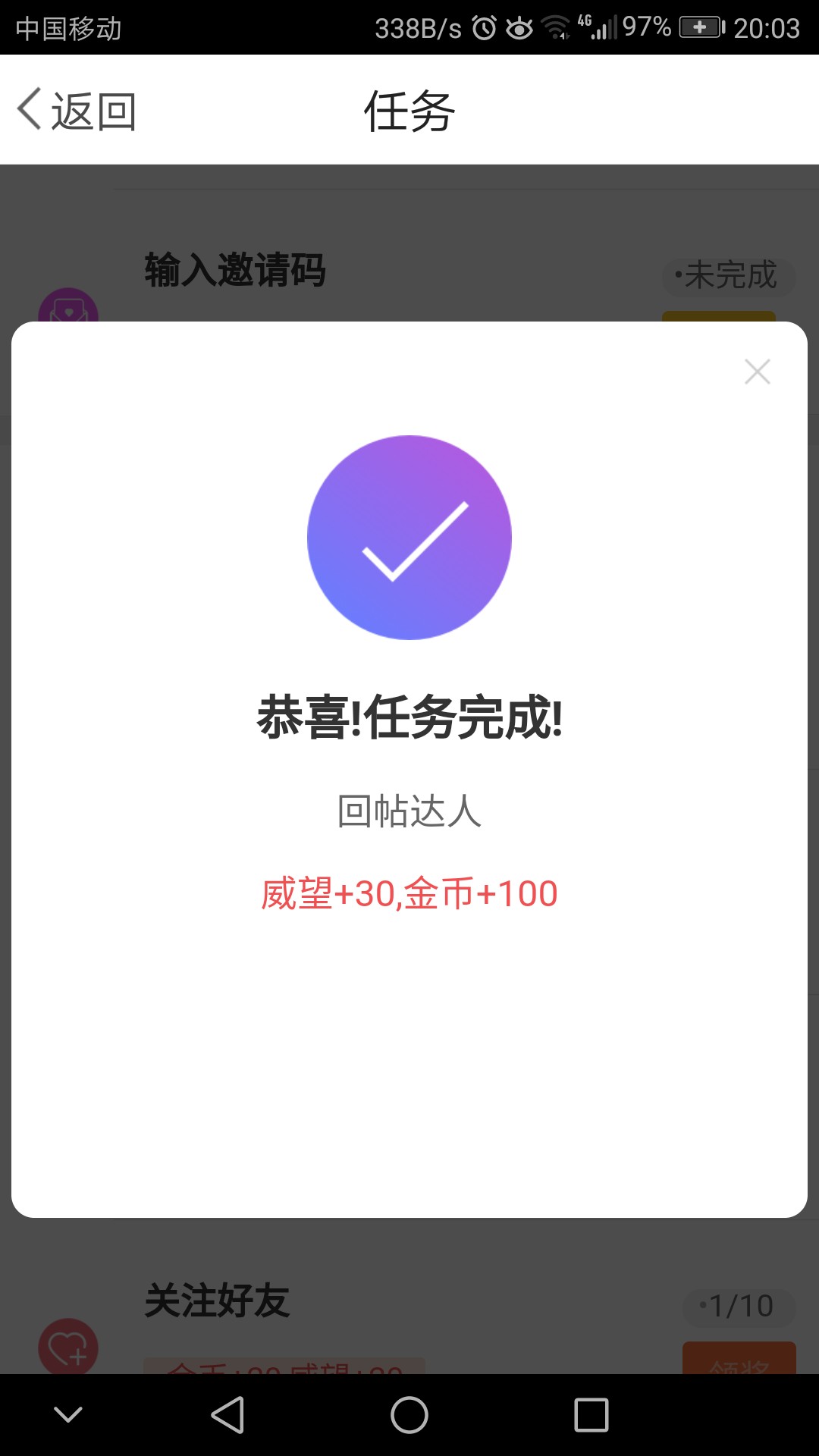
Task: Tap 返回 to go back
Action: (x=77, y=111)
